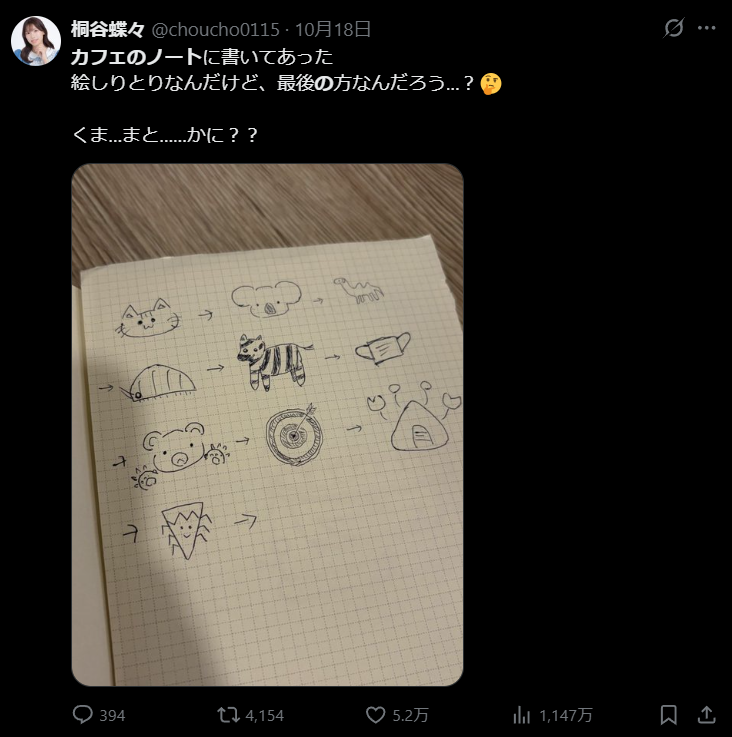Bookmark this post
The image size is (732, 737).
click(669, 715)
